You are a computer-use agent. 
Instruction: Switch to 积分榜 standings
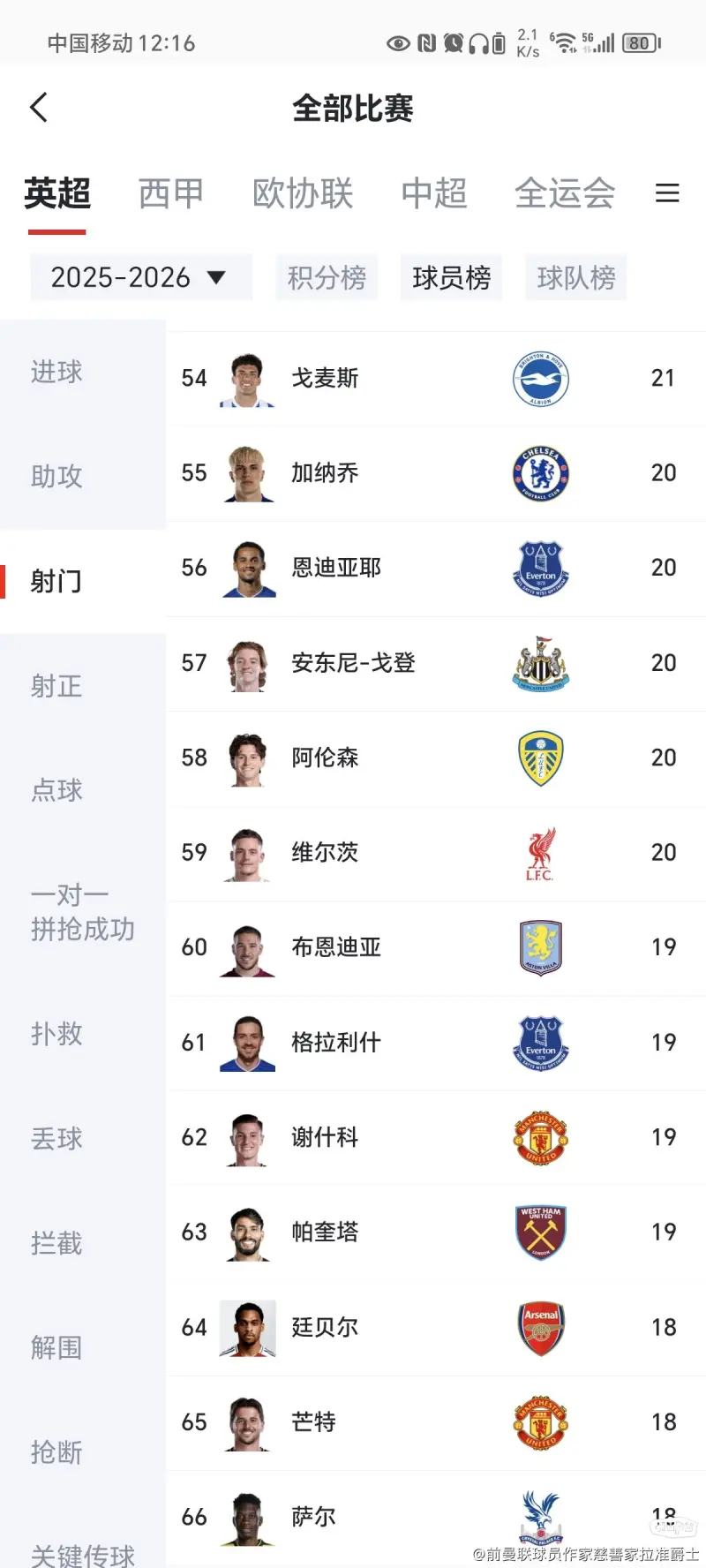click(327, 277)
